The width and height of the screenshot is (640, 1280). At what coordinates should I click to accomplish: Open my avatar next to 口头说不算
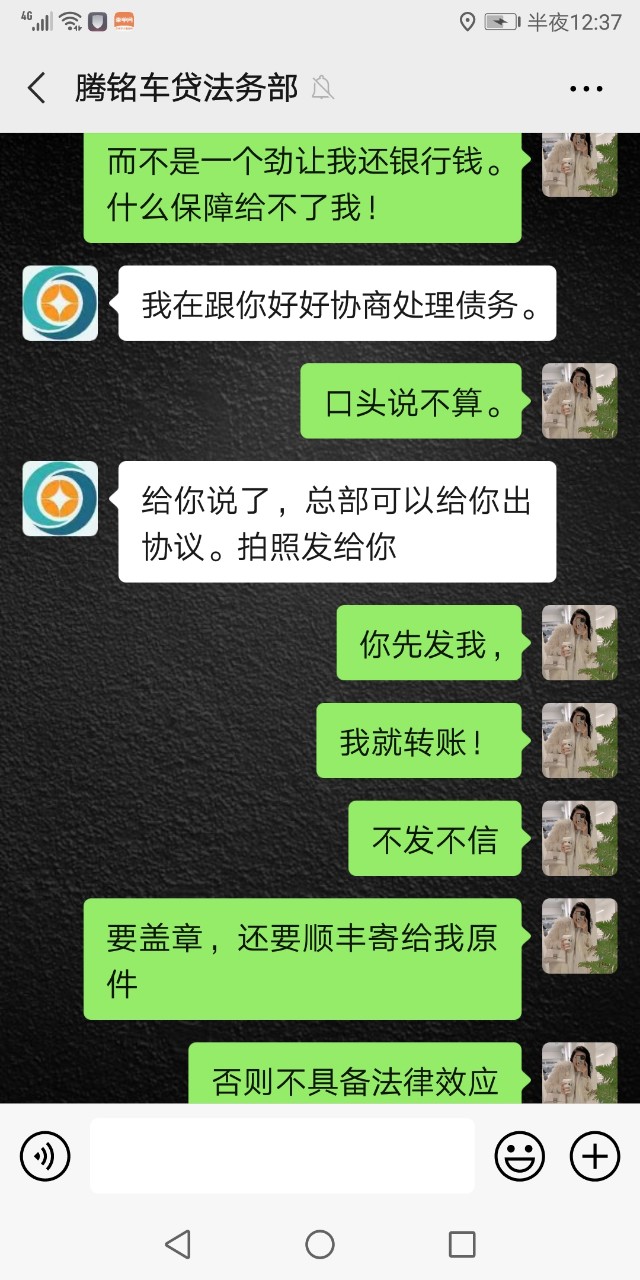pos(579,401)
